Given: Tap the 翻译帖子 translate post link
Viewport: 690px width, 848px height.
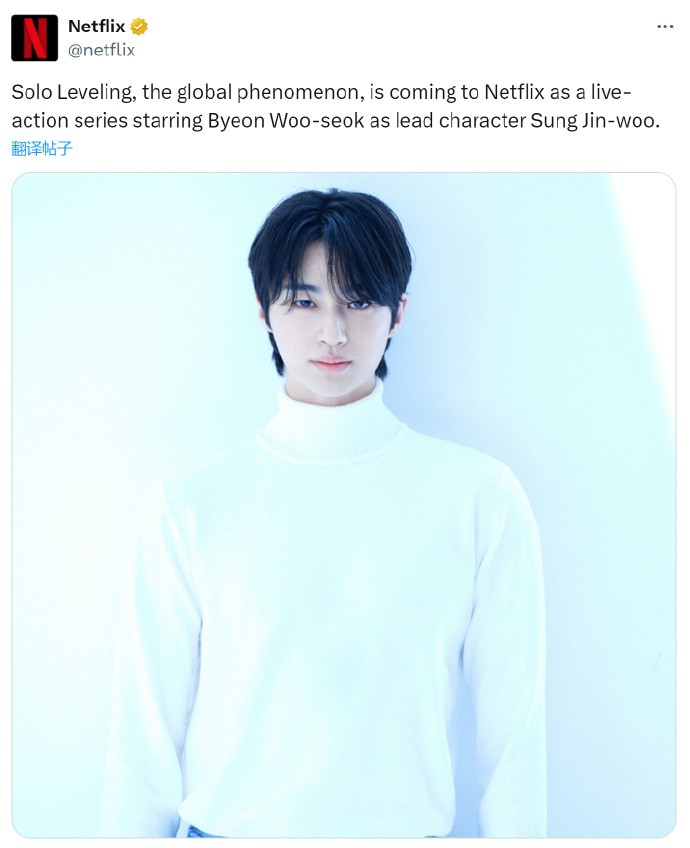Looking at the screenshot, I should (42, 149).
